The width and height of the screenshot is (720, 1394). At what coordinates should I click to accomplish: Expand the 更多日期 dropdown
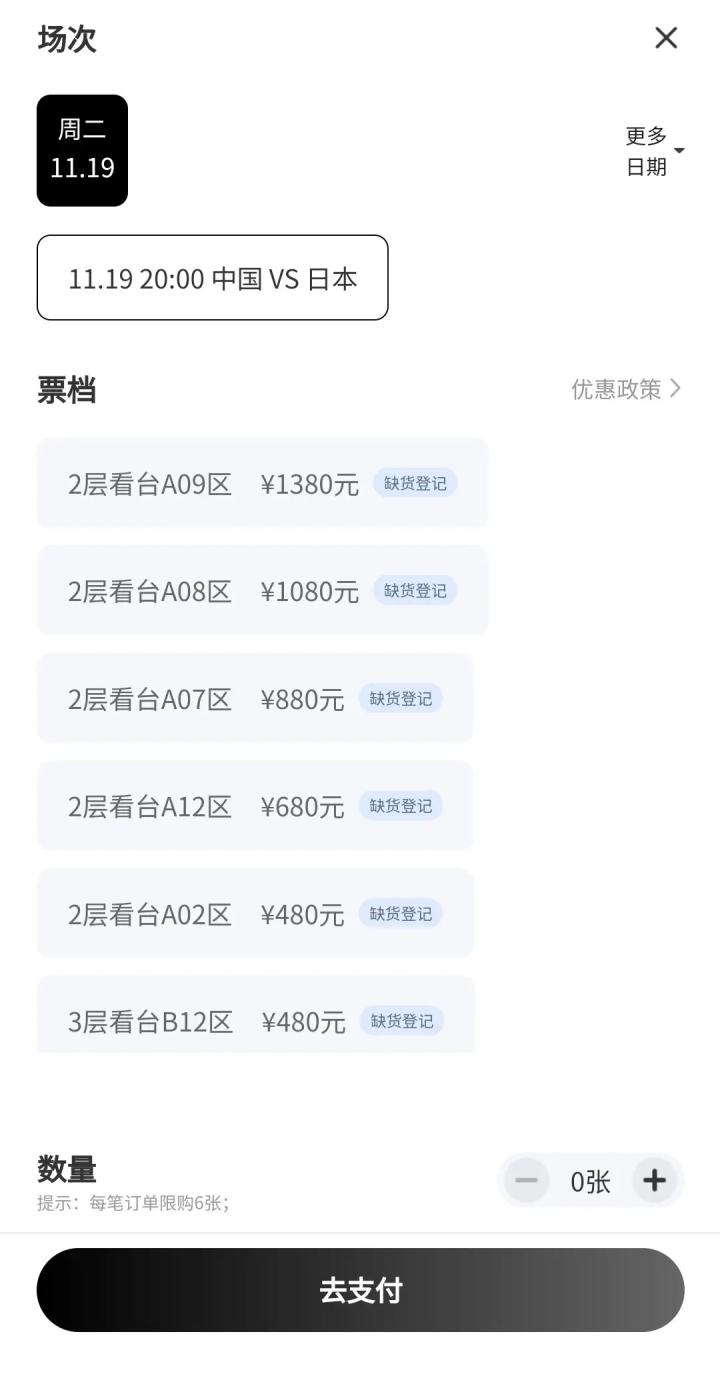(655, 151)
